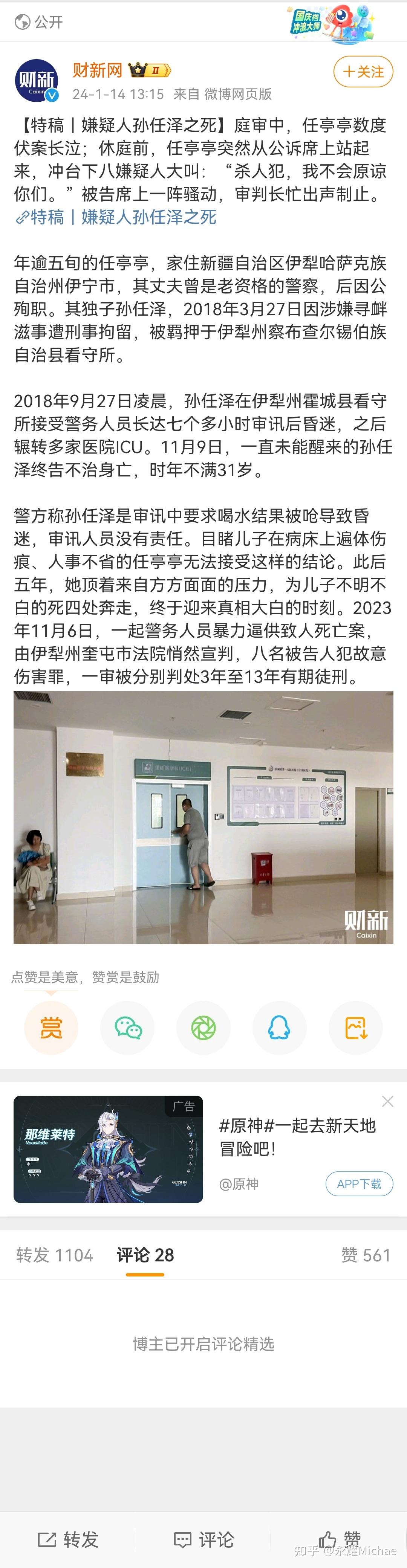This screenshot has height=1568, width=407.
Task: Tap the APP下载 button
Action: click(359, 1183)
